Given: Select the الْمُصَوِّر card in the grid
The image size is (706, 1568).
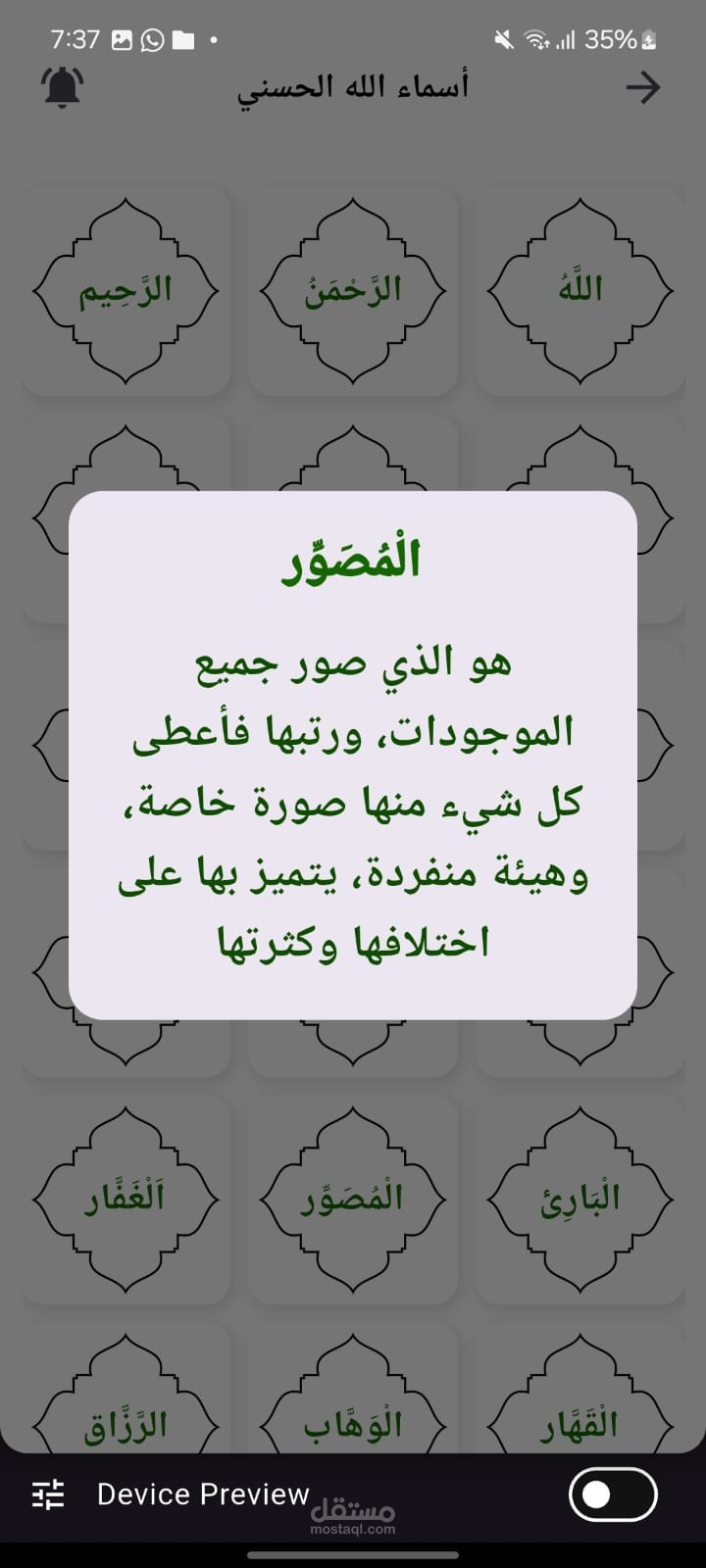Looking at the screenshot, I should [353, 1200].
